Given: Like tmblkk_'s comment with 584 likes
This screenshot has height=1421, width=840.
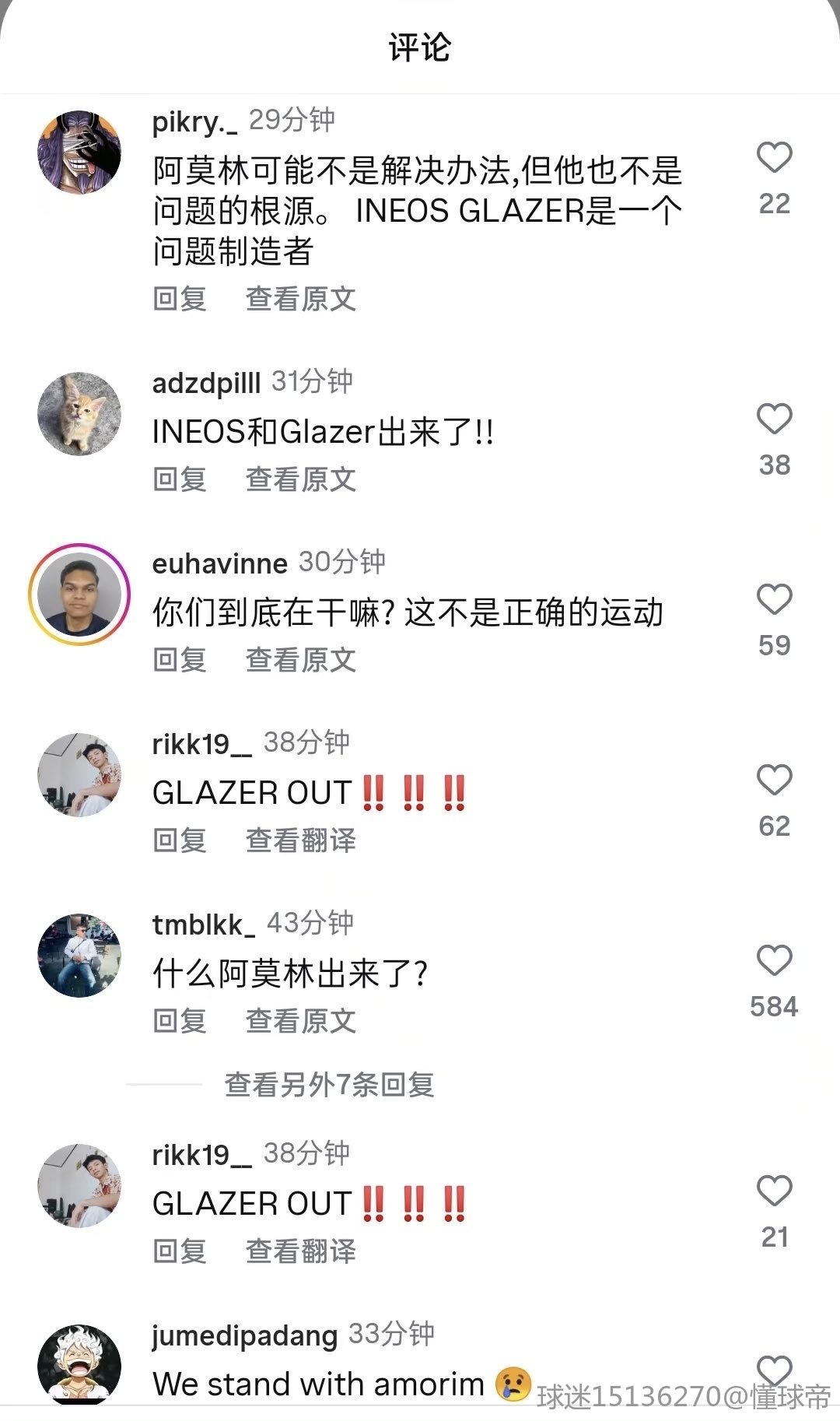Looking at the screenshot, I should point(774,960).
